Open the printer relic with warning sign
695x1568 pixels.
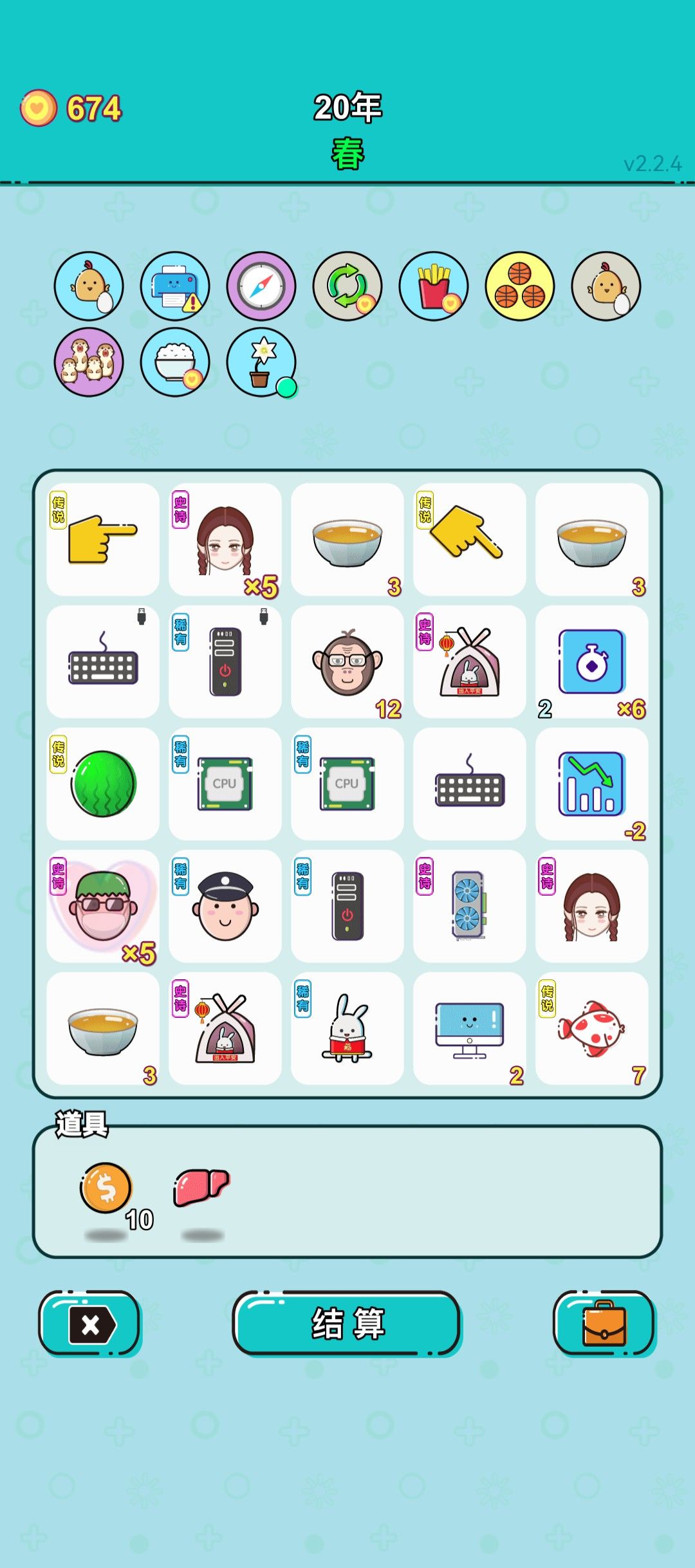coord(175,286)
